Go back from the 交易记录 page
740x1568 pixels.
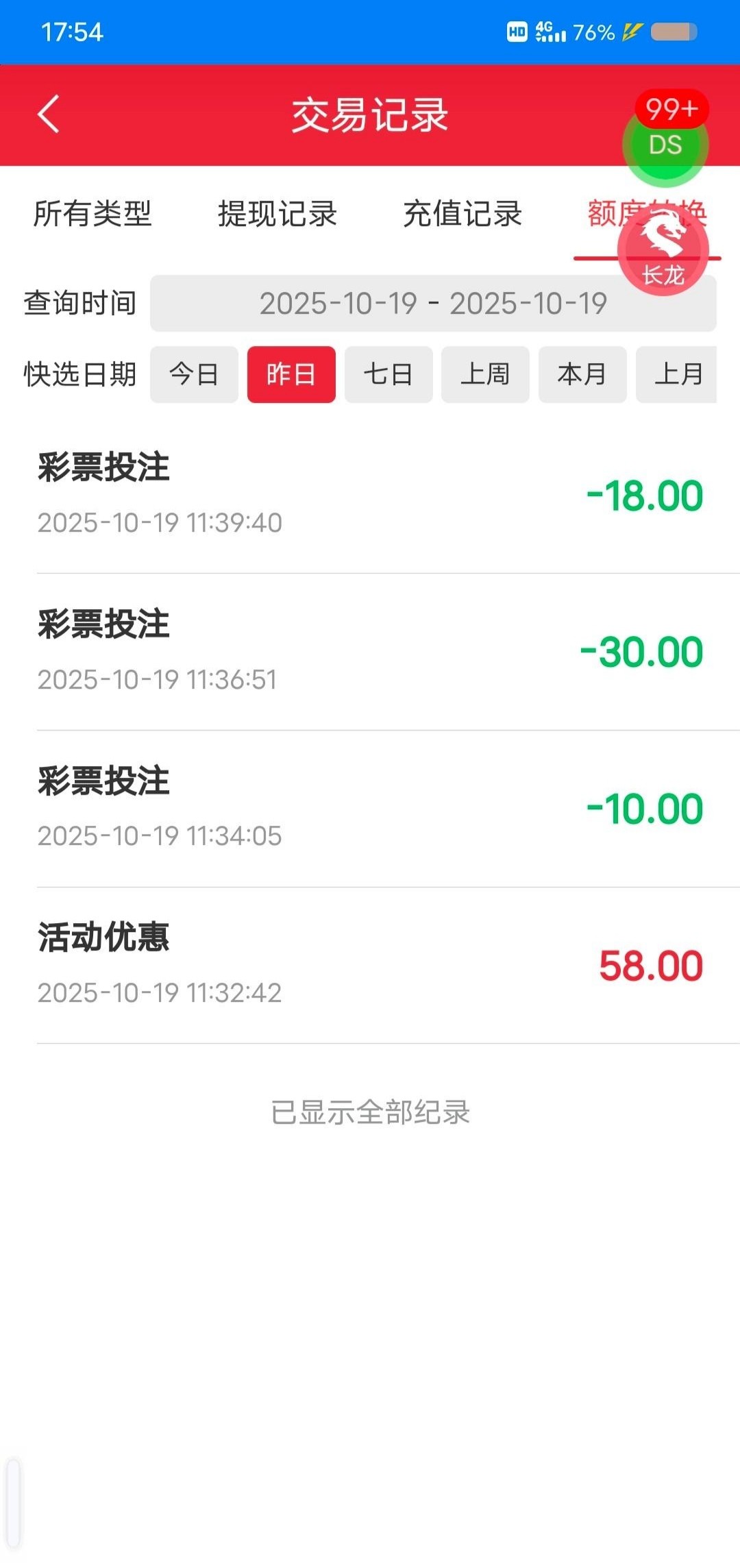pos(48,114)
